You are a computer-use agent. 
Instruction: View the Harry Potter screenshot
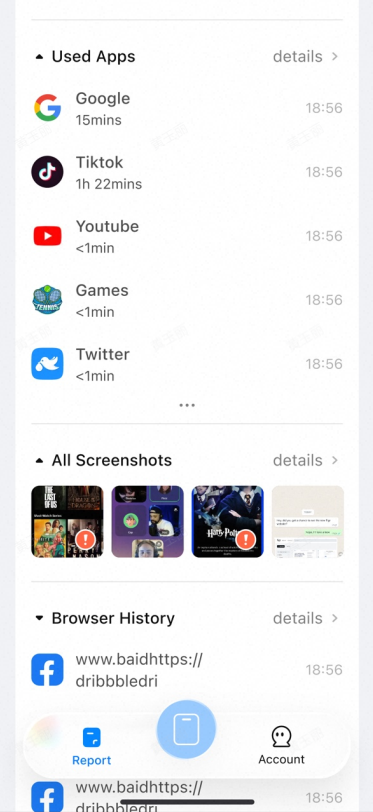tap(227, 521)
